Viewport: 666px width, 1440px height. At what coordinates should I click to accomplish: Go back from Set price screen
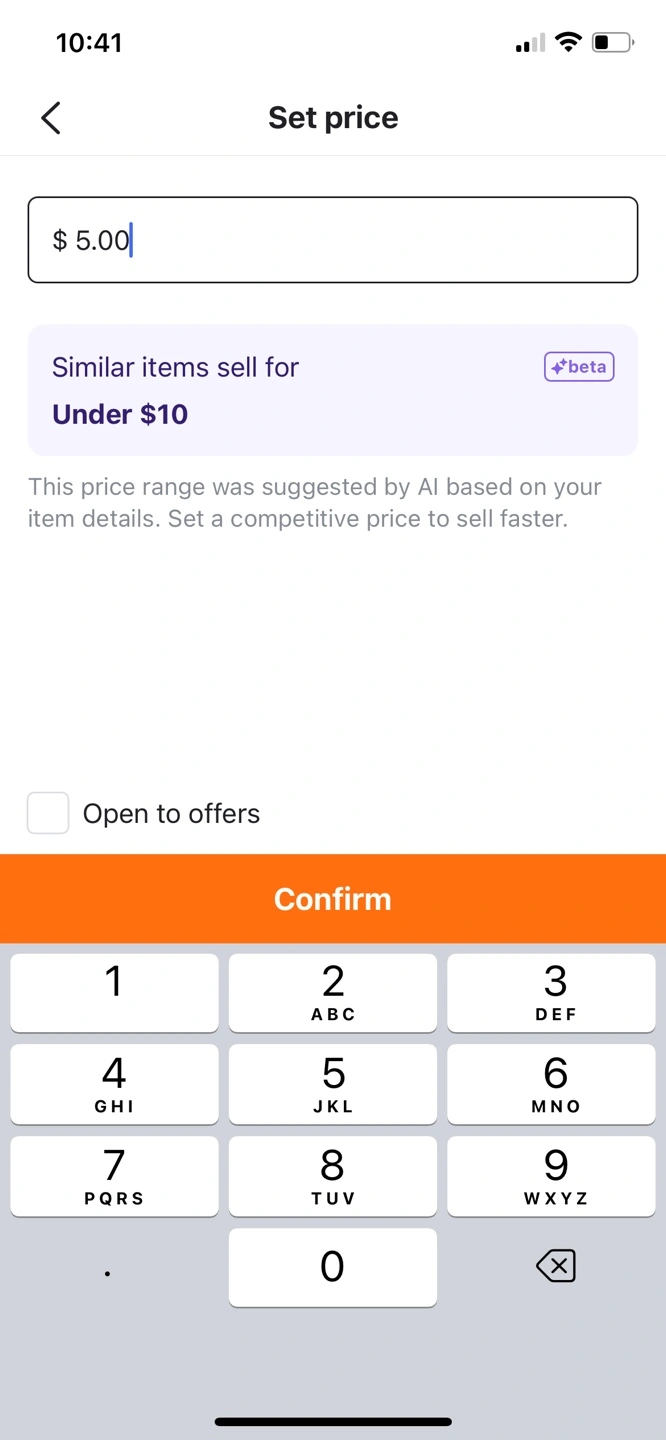(51, 118)
